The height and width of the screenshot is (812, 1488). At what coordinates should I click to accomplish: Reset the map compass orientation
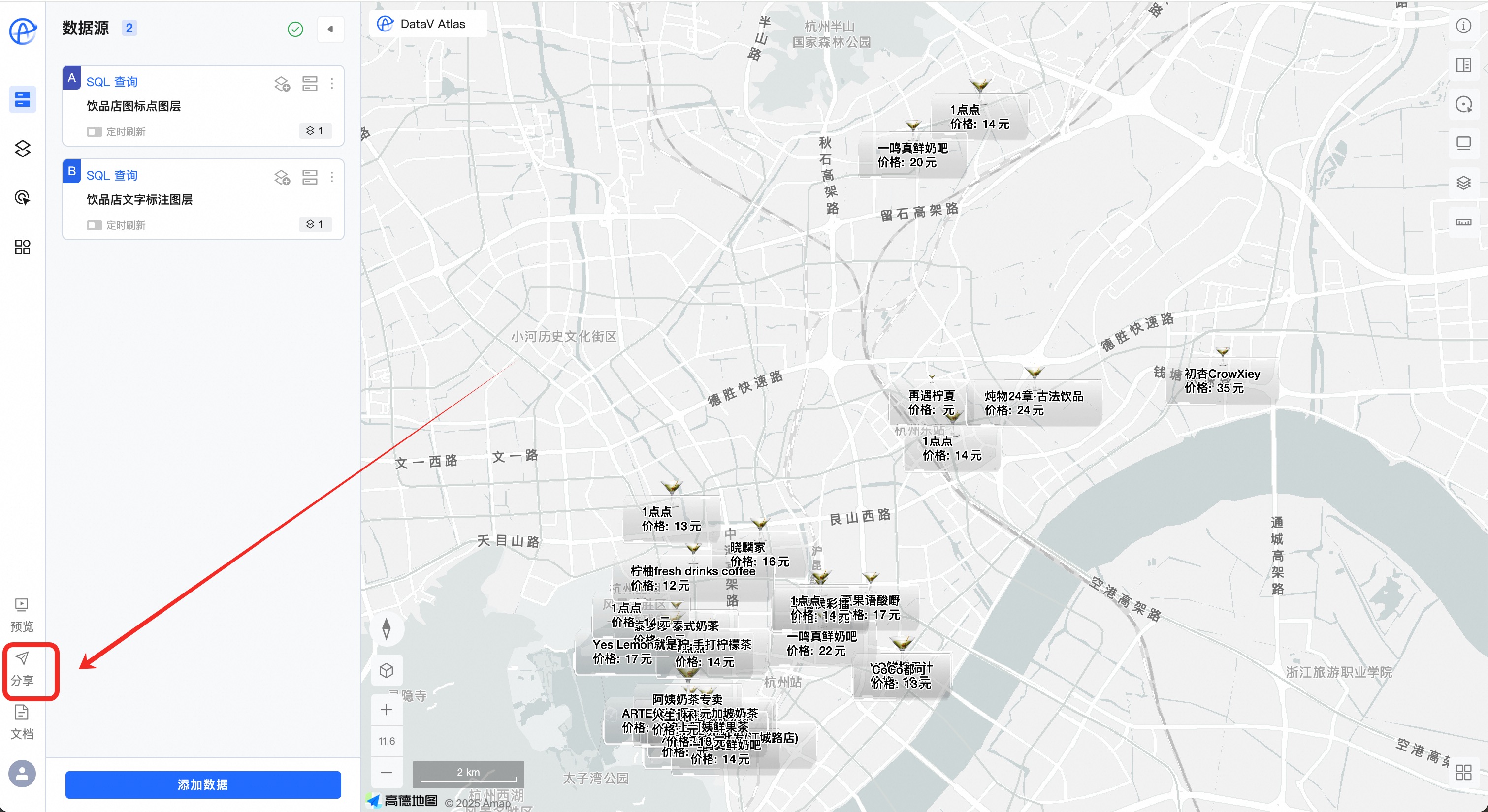[x=387, y=628]
